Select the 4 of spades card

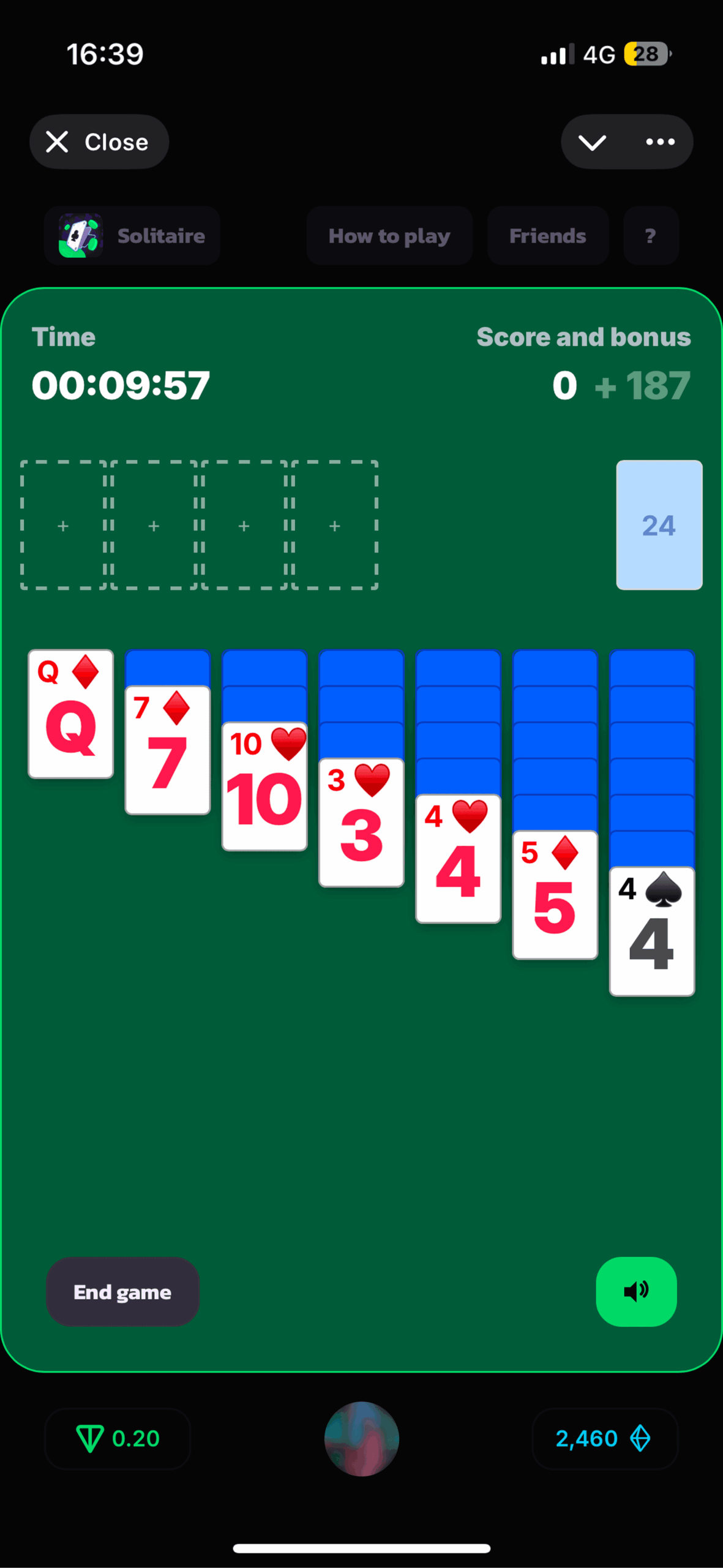(x=651, y=932)
